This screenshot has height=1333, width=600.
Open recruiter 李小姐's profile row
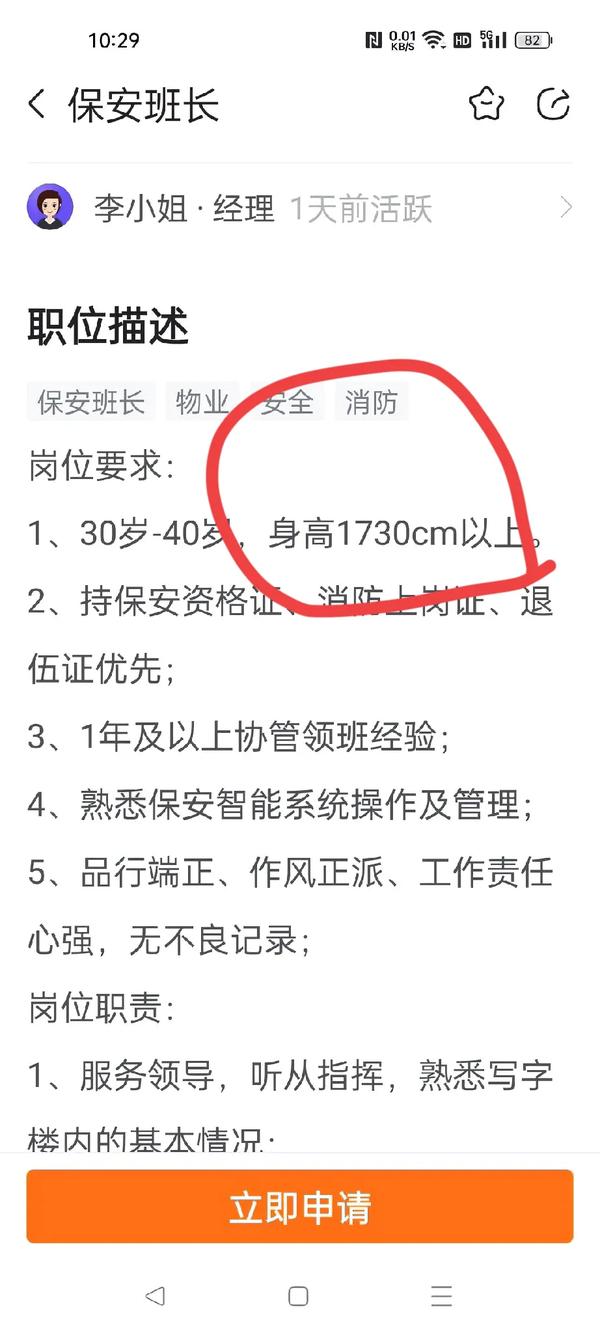300,208
